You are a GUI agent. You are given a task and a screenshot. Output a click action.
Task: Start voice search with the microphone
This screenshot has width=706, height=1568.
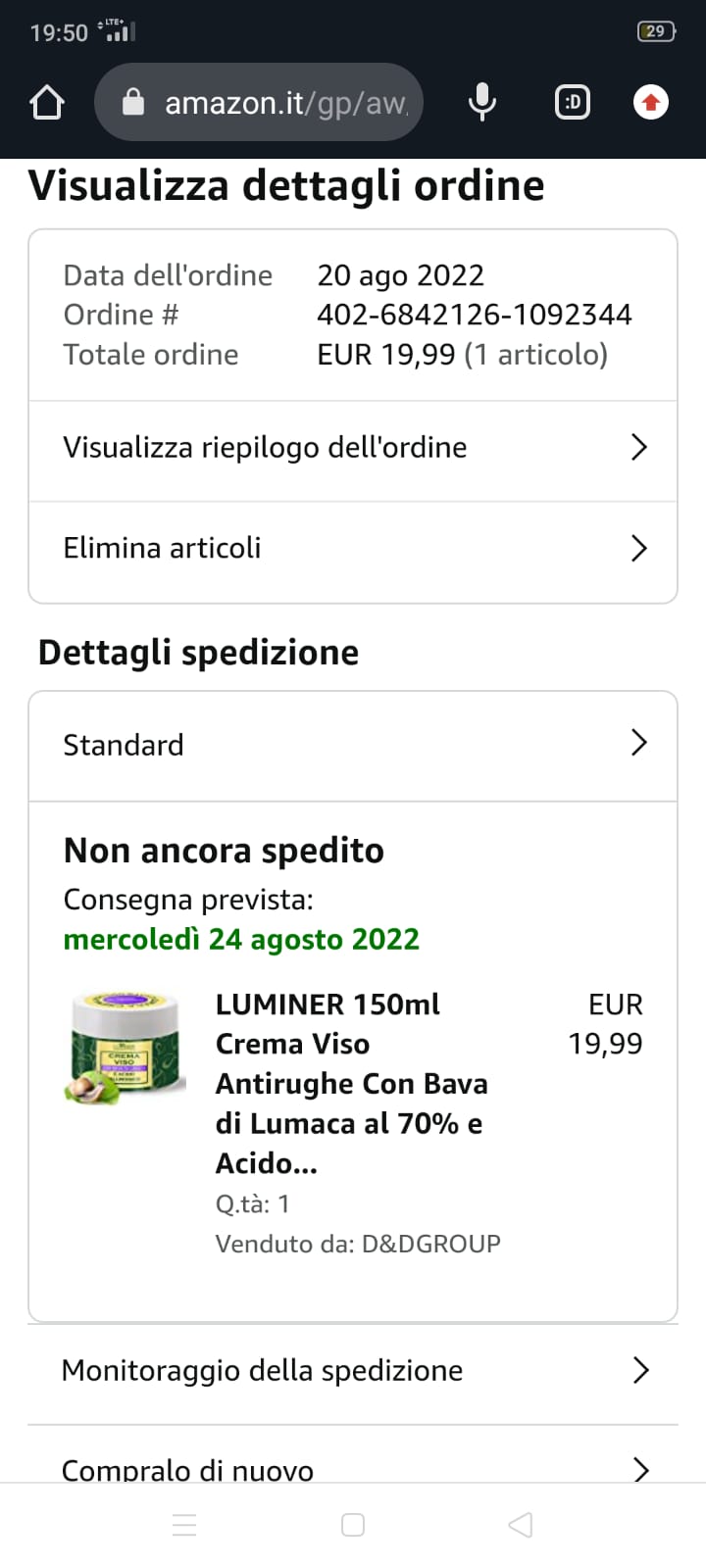(481, 102)
